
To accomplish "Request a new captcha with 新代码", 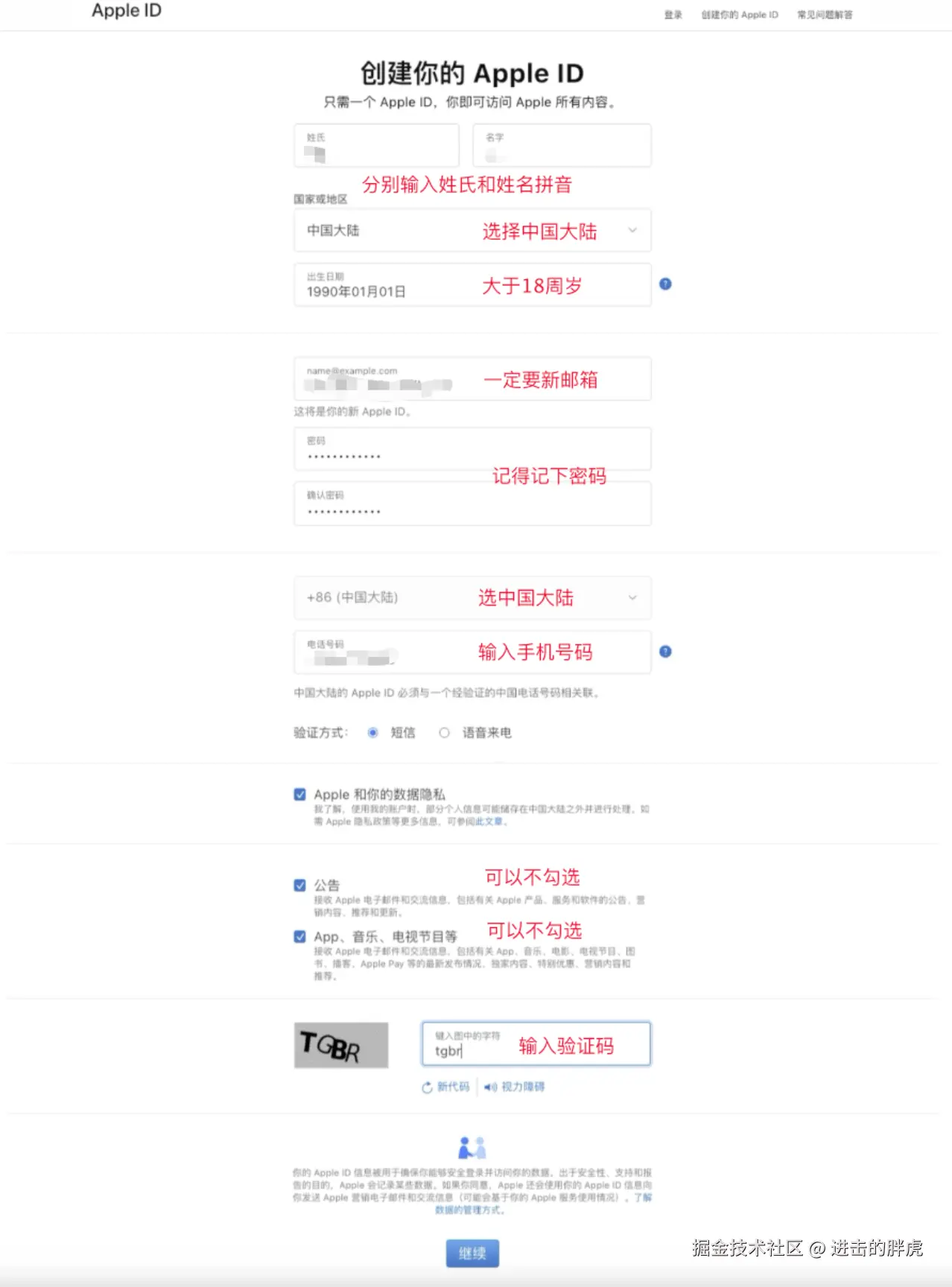I will 446,1087.
